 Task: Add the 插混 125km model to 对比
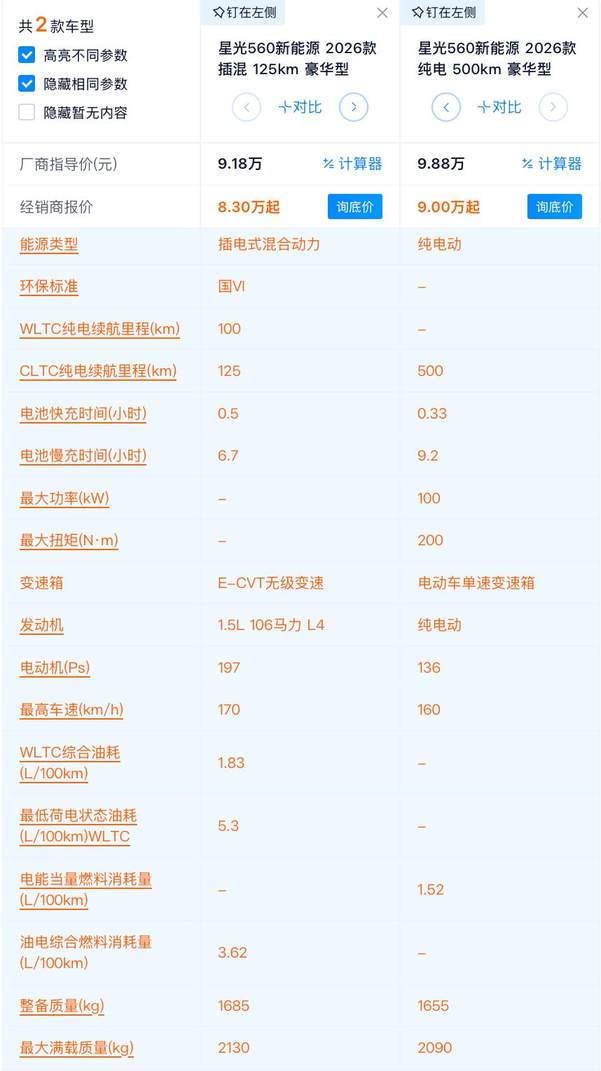[300, 107]
